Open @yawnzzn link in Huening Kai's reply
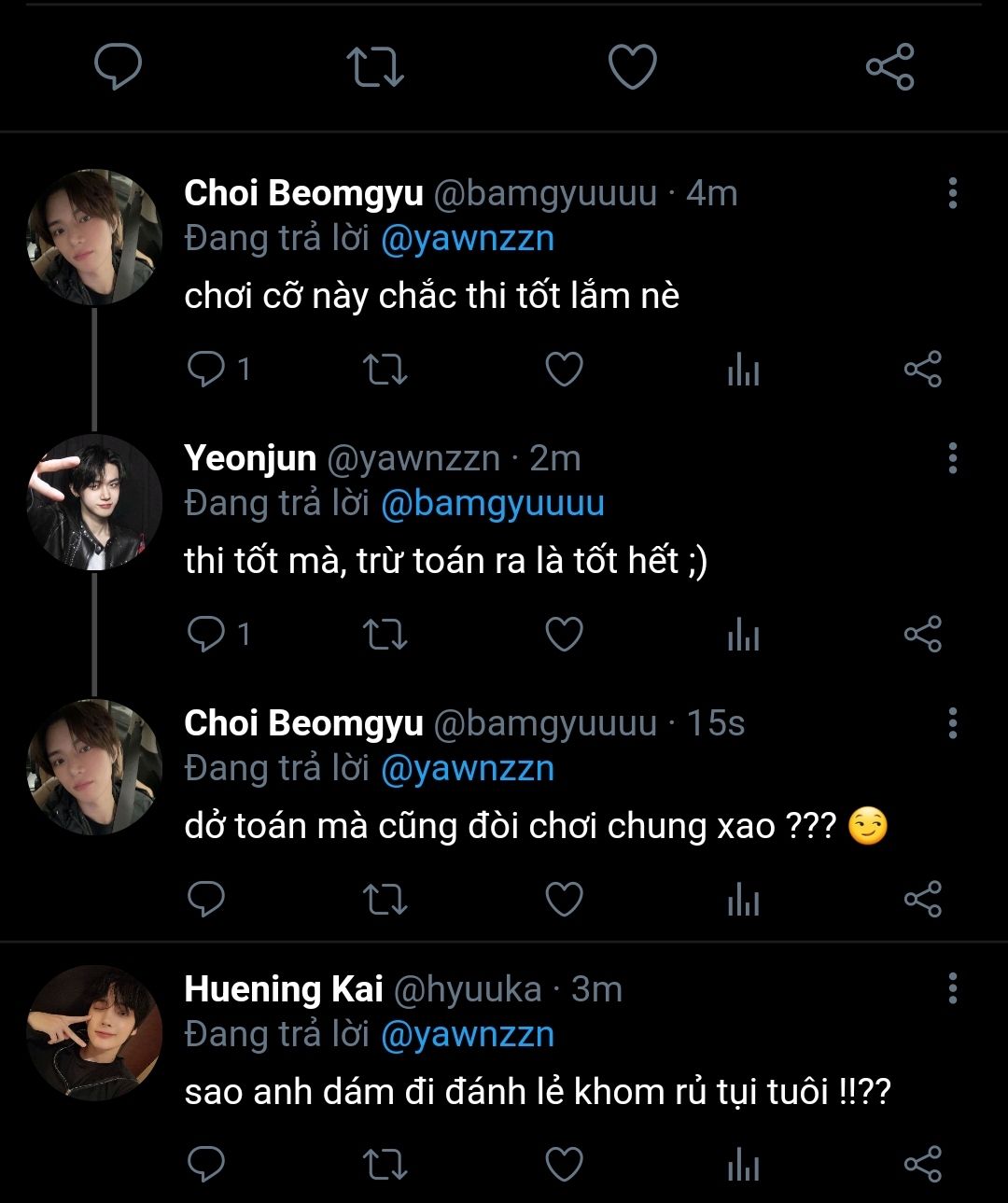Image resolution: width=1008 pixels, height=1203 pixels. [468, 1034]
